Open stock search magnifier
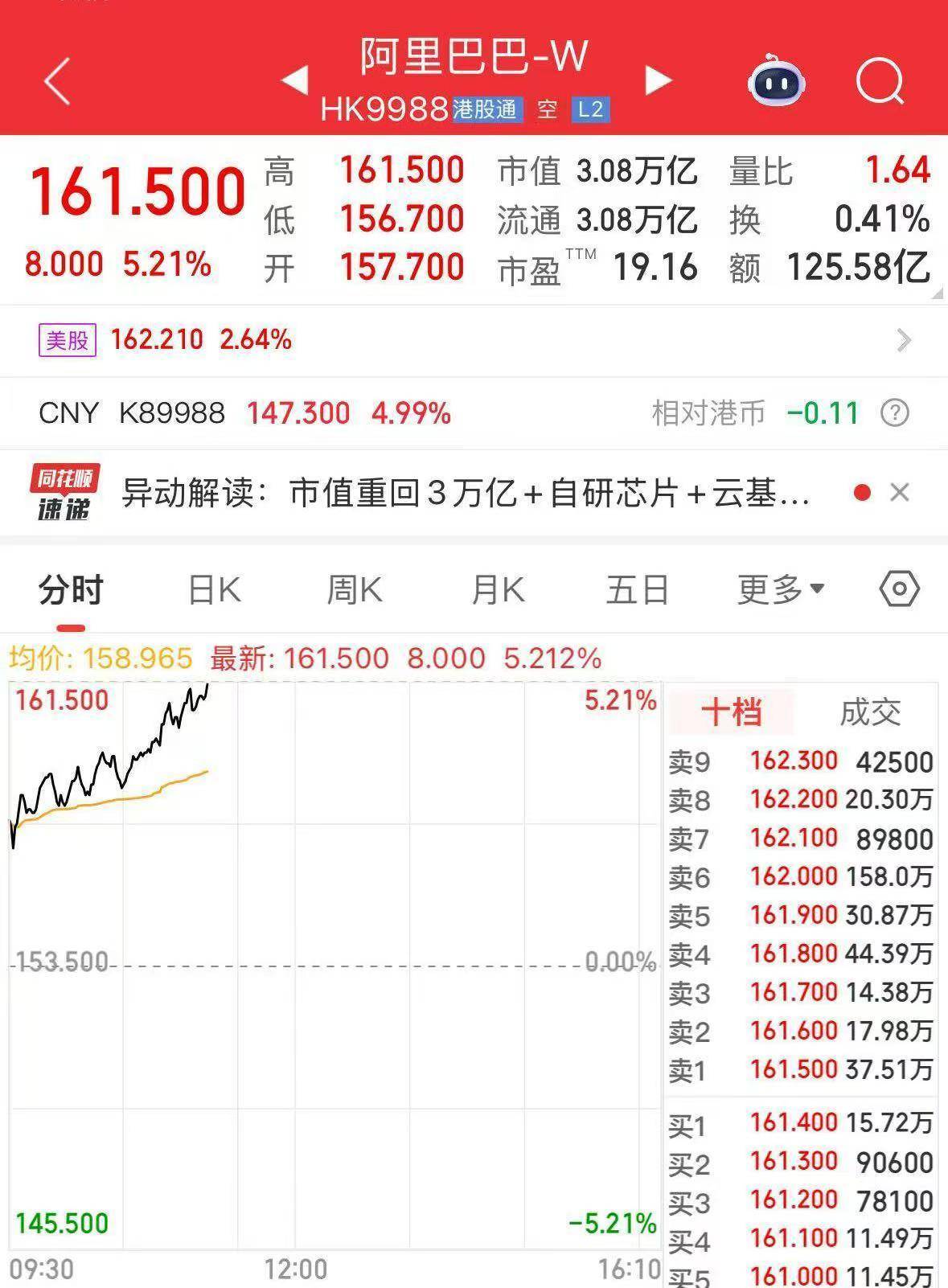 (x=880, y=81)
